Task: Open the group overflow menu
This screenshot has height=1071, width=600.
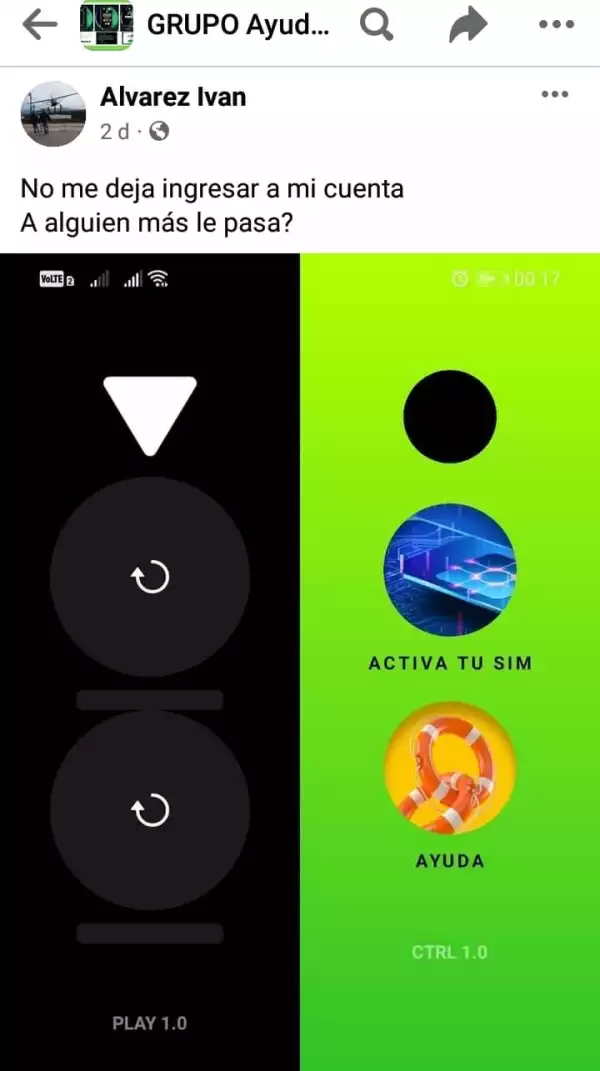Action: coord(556,26)
